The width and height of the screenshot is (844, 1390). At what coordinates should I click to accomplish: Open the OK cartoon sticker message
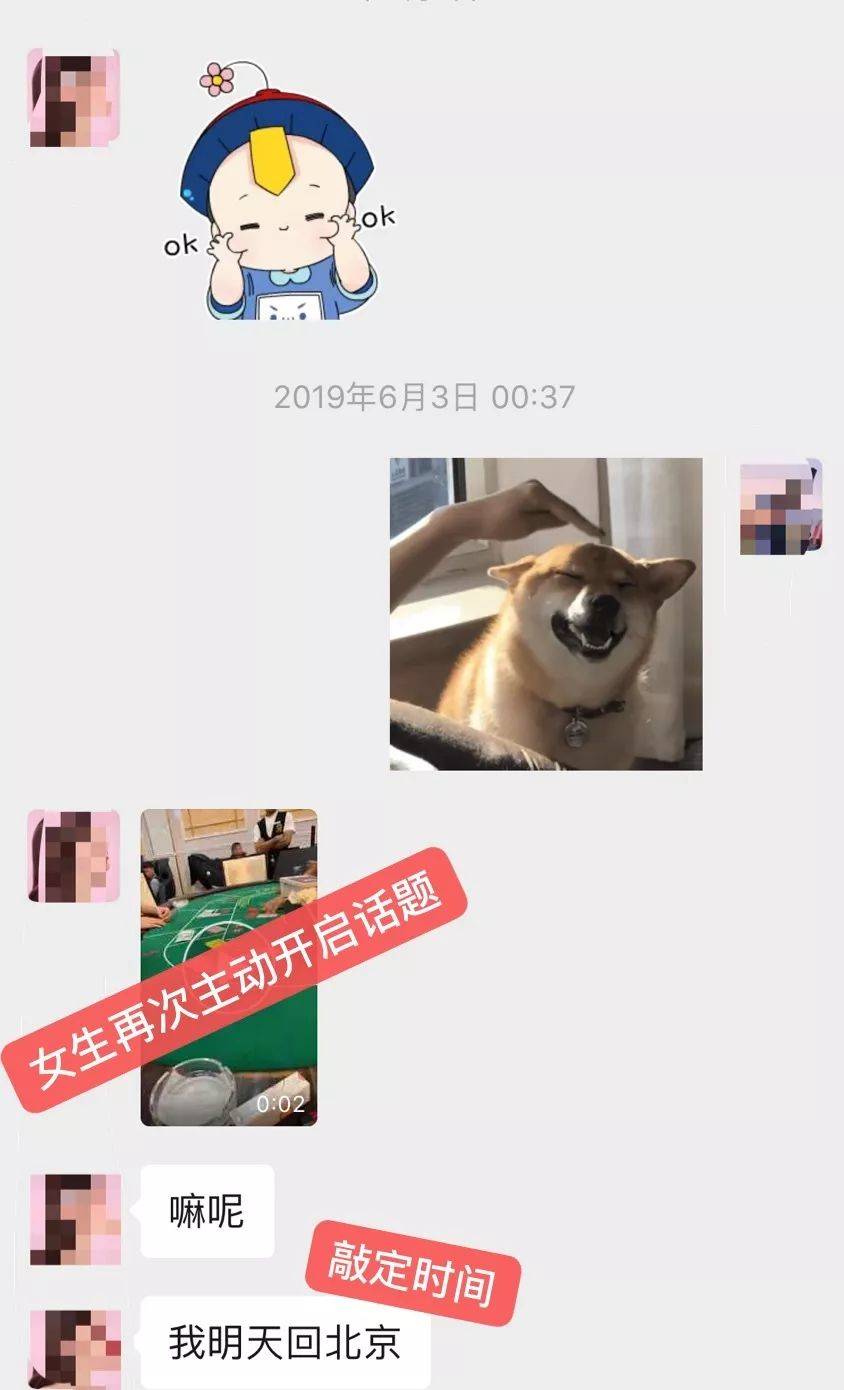coord(278,195)
